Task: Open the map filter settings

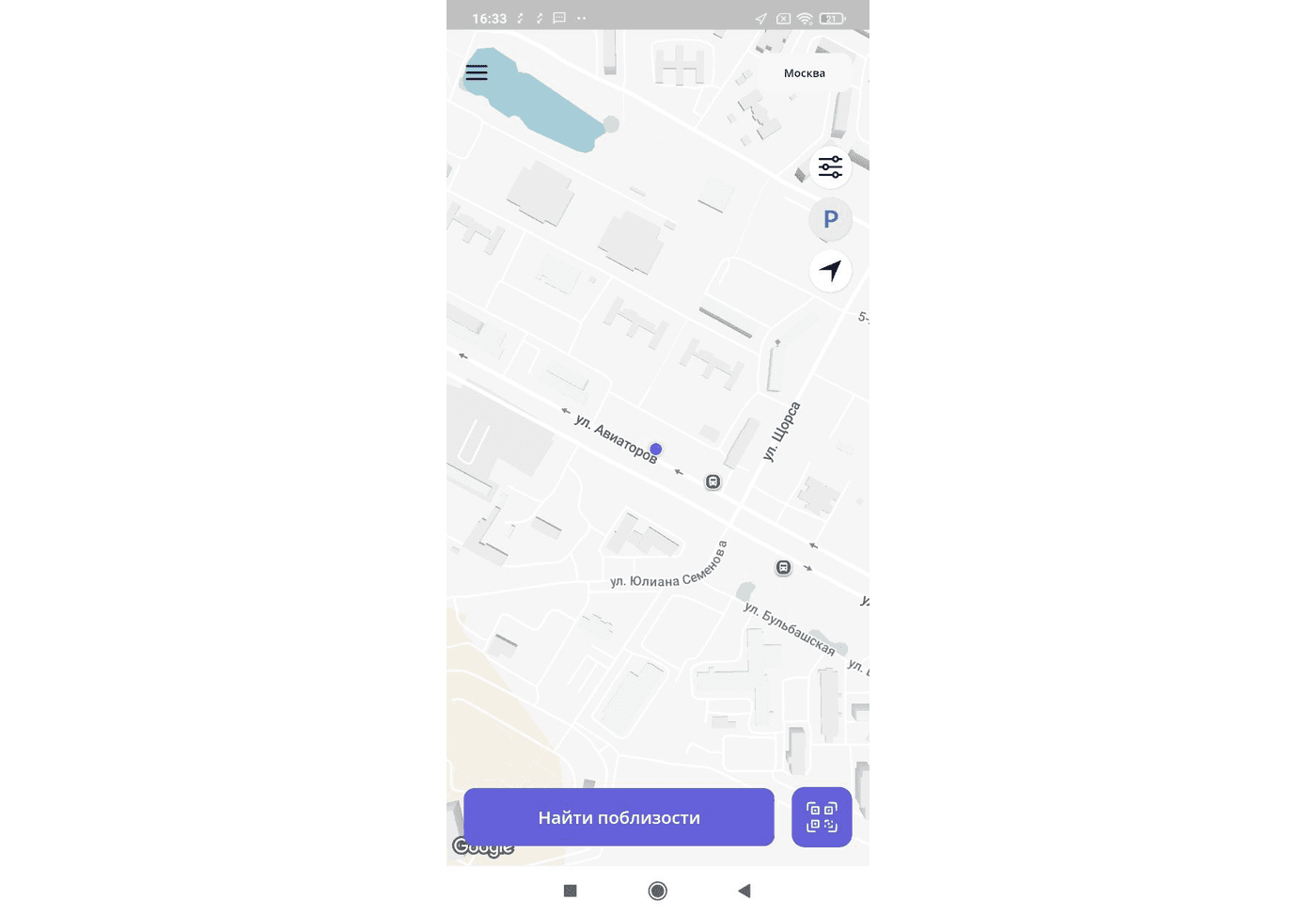Action: pos(830,167)
